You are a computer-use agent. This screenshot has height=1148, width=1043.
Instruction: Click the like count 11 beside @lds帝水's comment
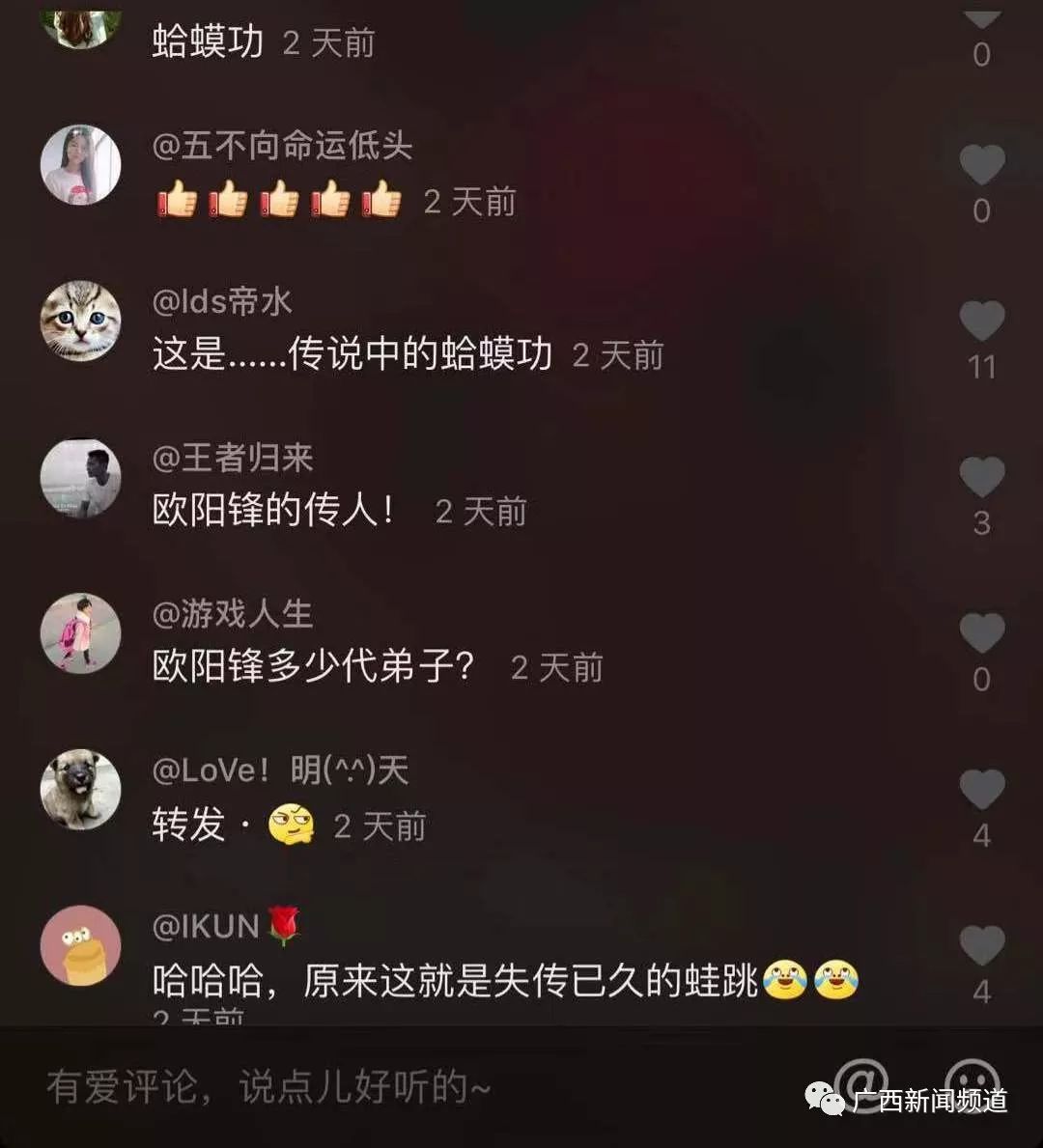pyautogui.click(x=983, y=367)
